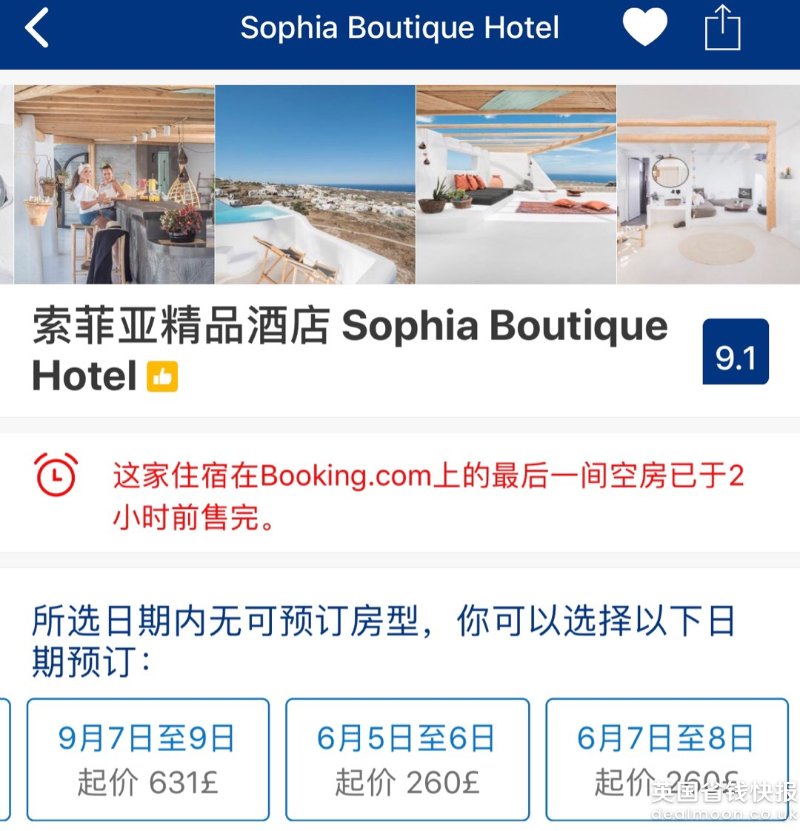Viewport: 800px width, 831px height.
Task: Open the bar photo with two women
Action: click(x=114, y=185)
